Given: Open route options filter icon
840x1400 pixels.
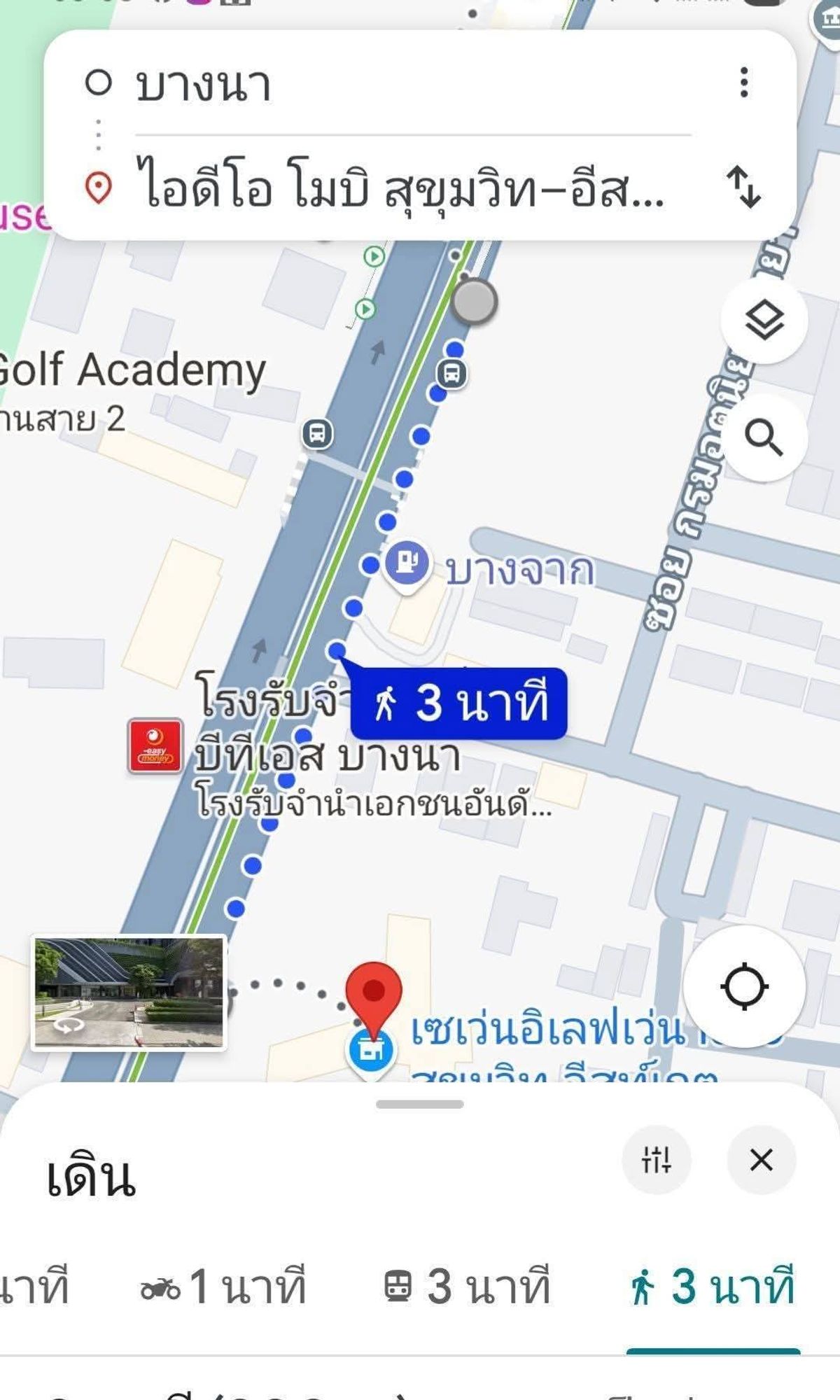Looking at the screenshot, I should click(657, 1160).
